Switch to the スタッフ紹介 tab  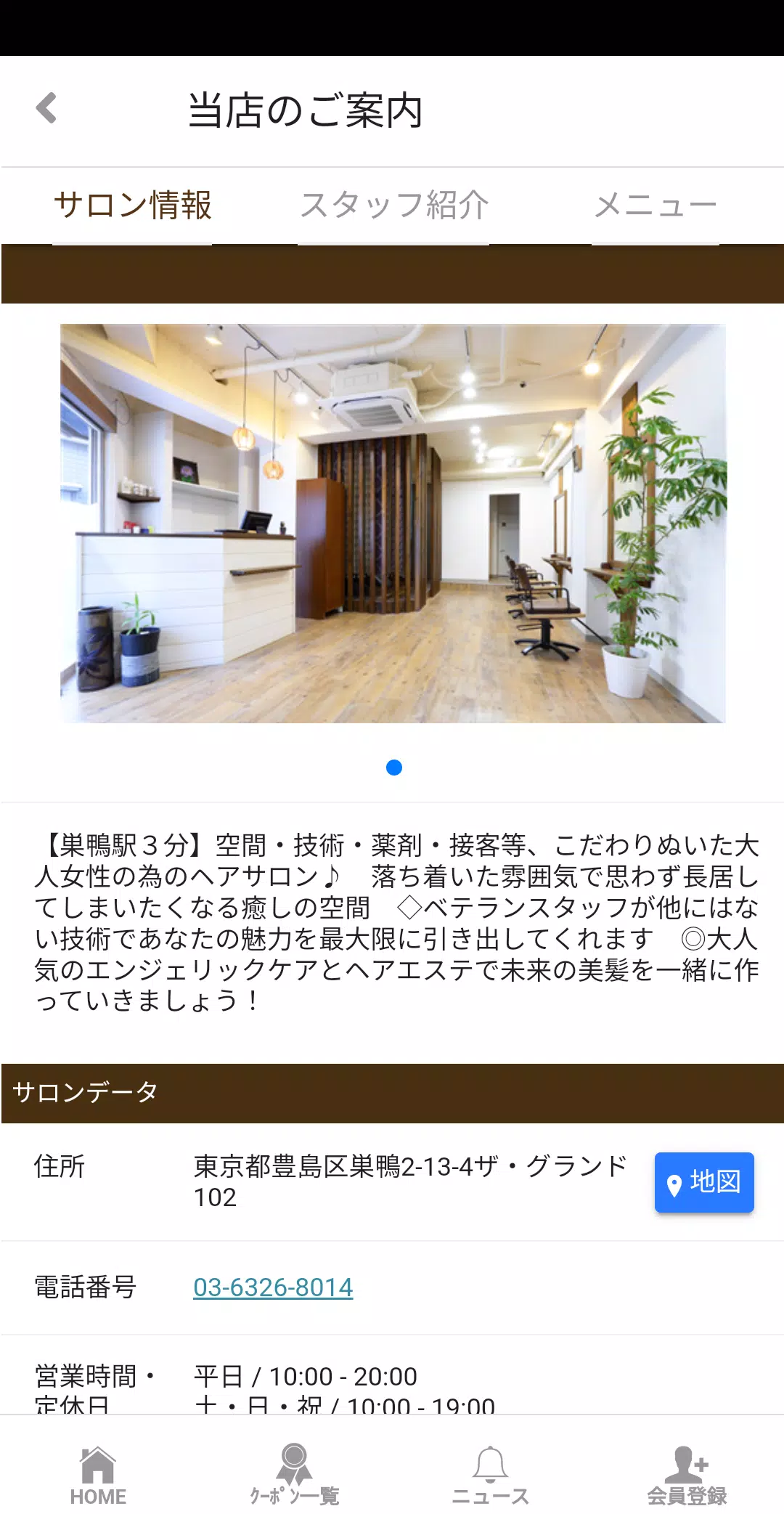tap(393, 205)
